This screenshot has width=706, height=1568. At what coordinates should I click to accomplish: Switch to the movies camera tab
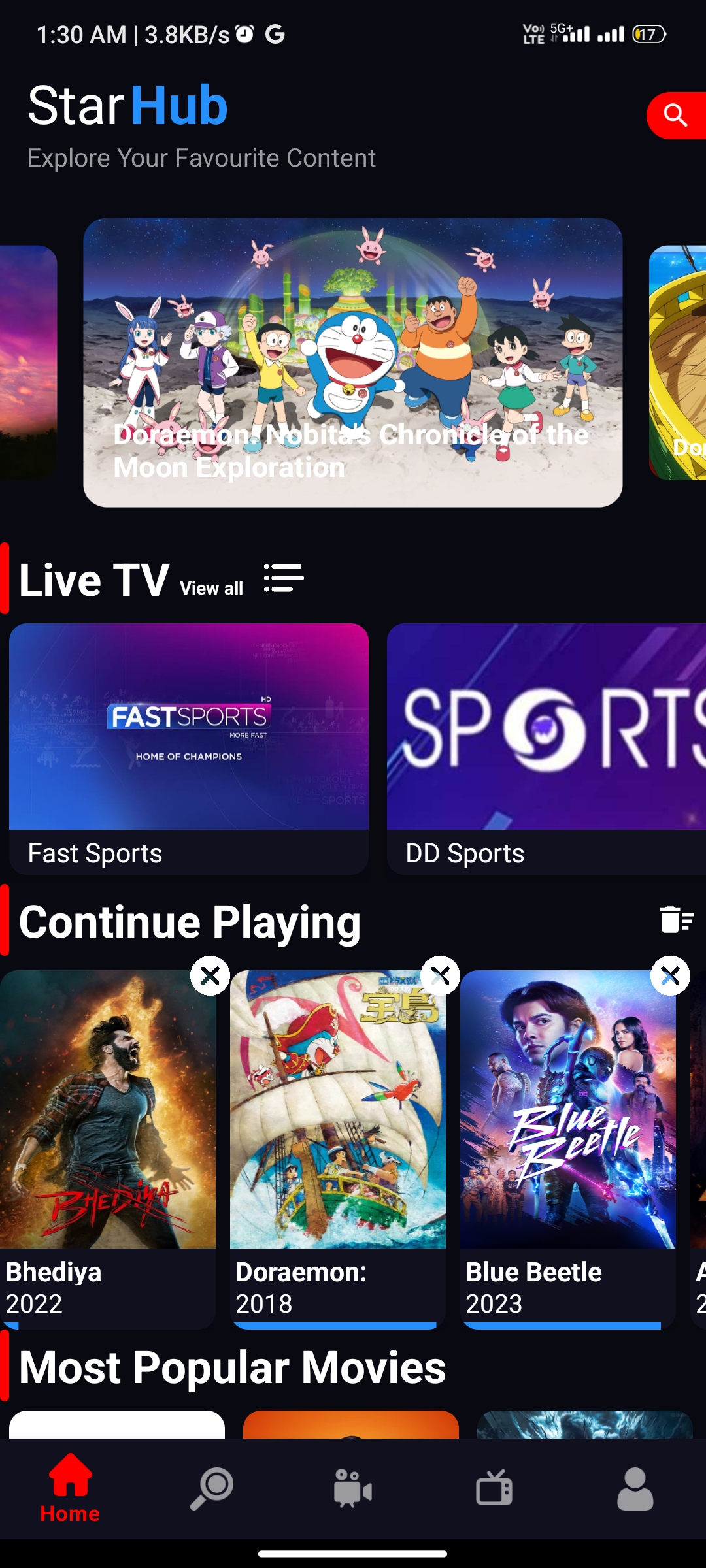tap(353, 1490)
